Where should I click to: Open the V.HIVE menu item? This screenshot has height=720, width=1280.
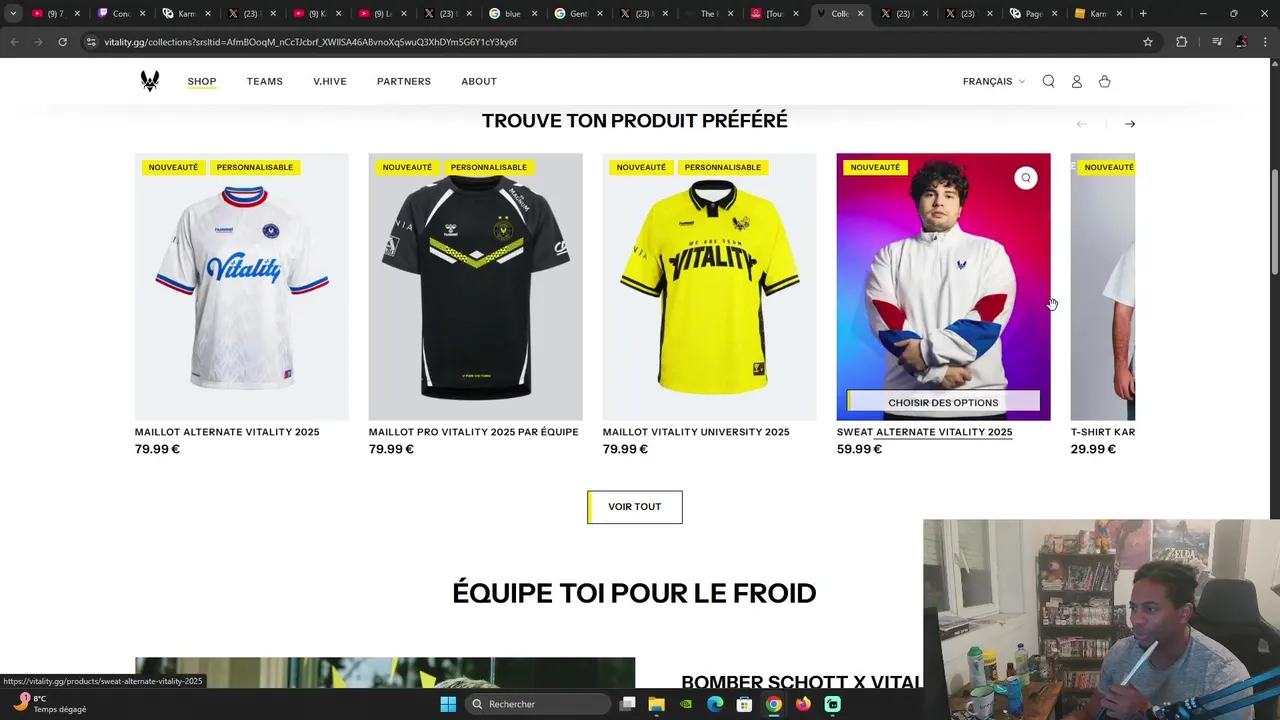(x=329, y=81)
